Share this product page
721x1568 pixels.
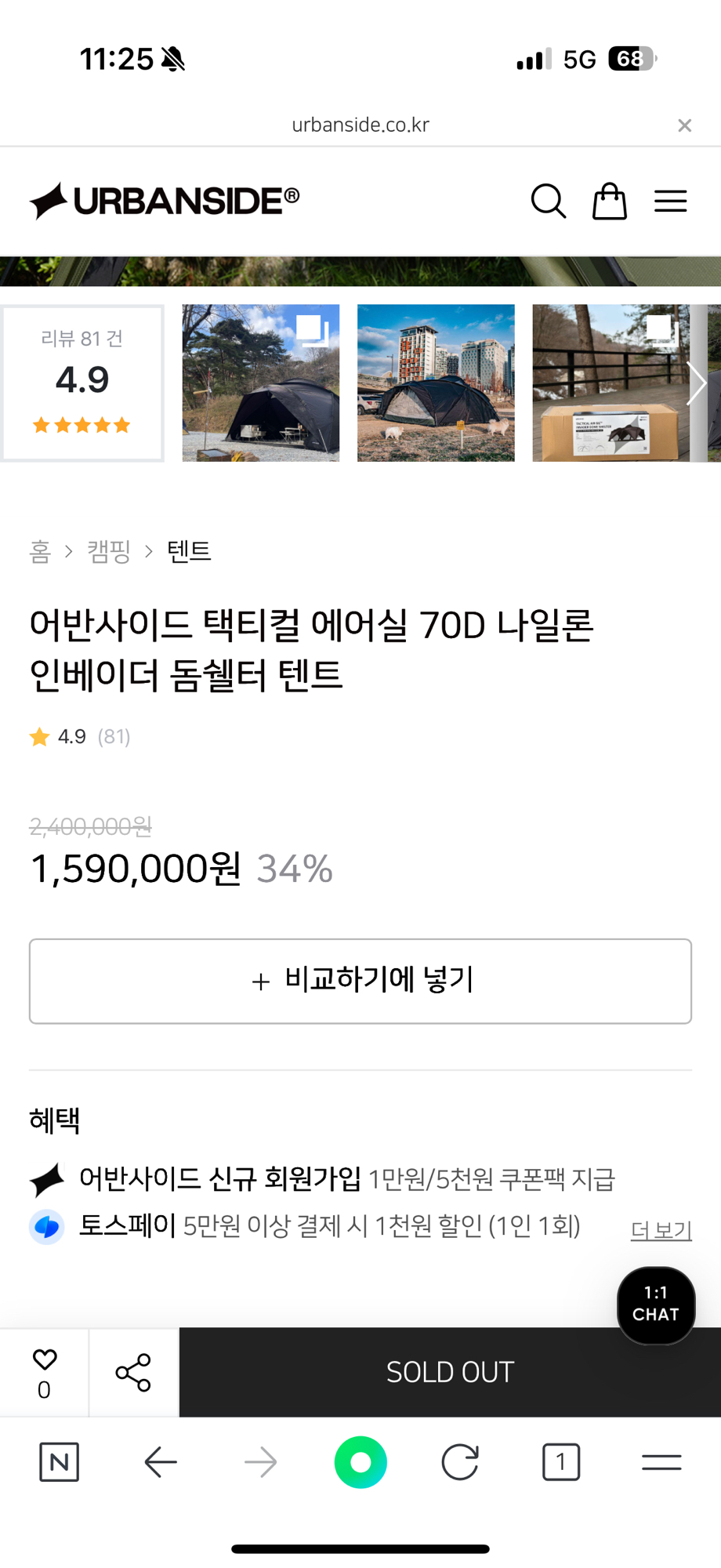133,1372
